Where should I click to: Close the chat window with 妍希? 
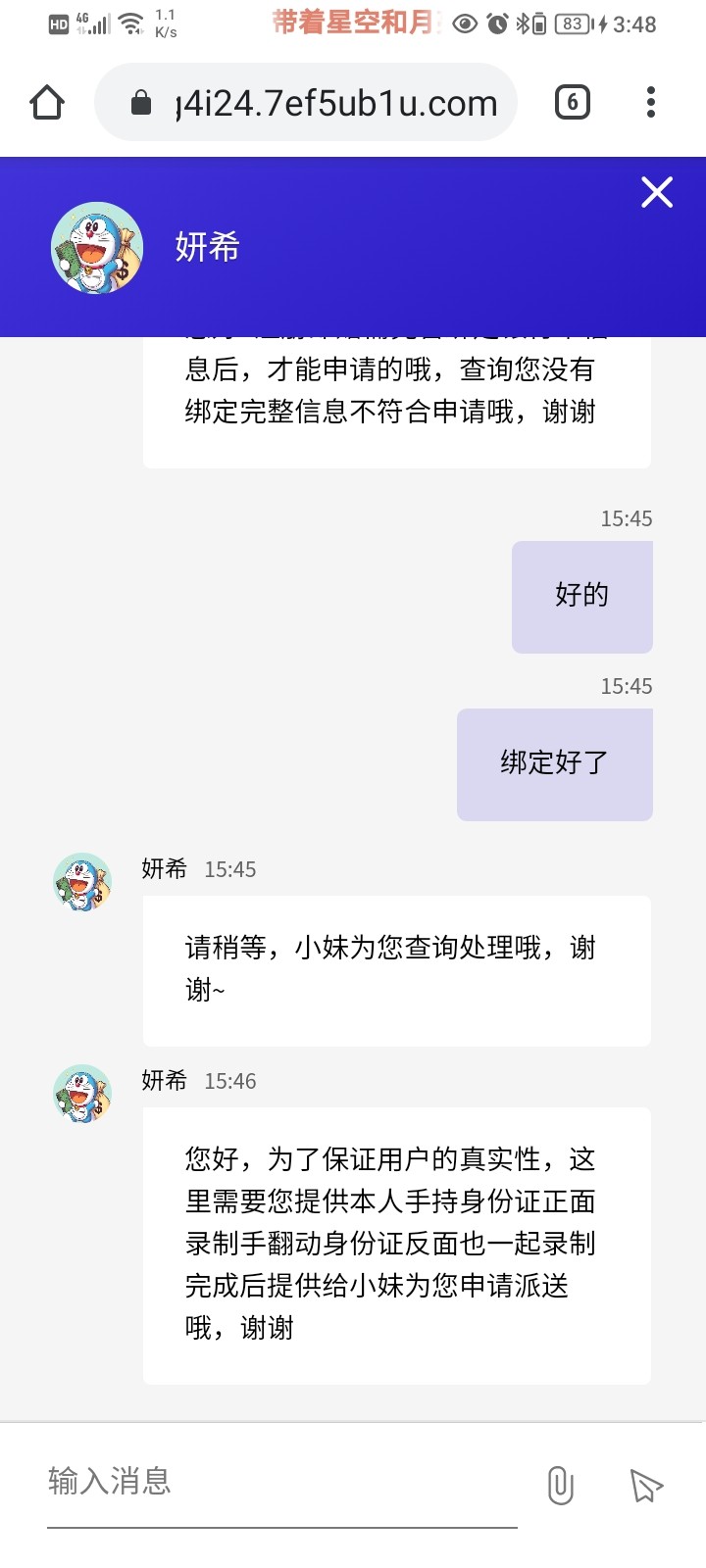(656, 192)
